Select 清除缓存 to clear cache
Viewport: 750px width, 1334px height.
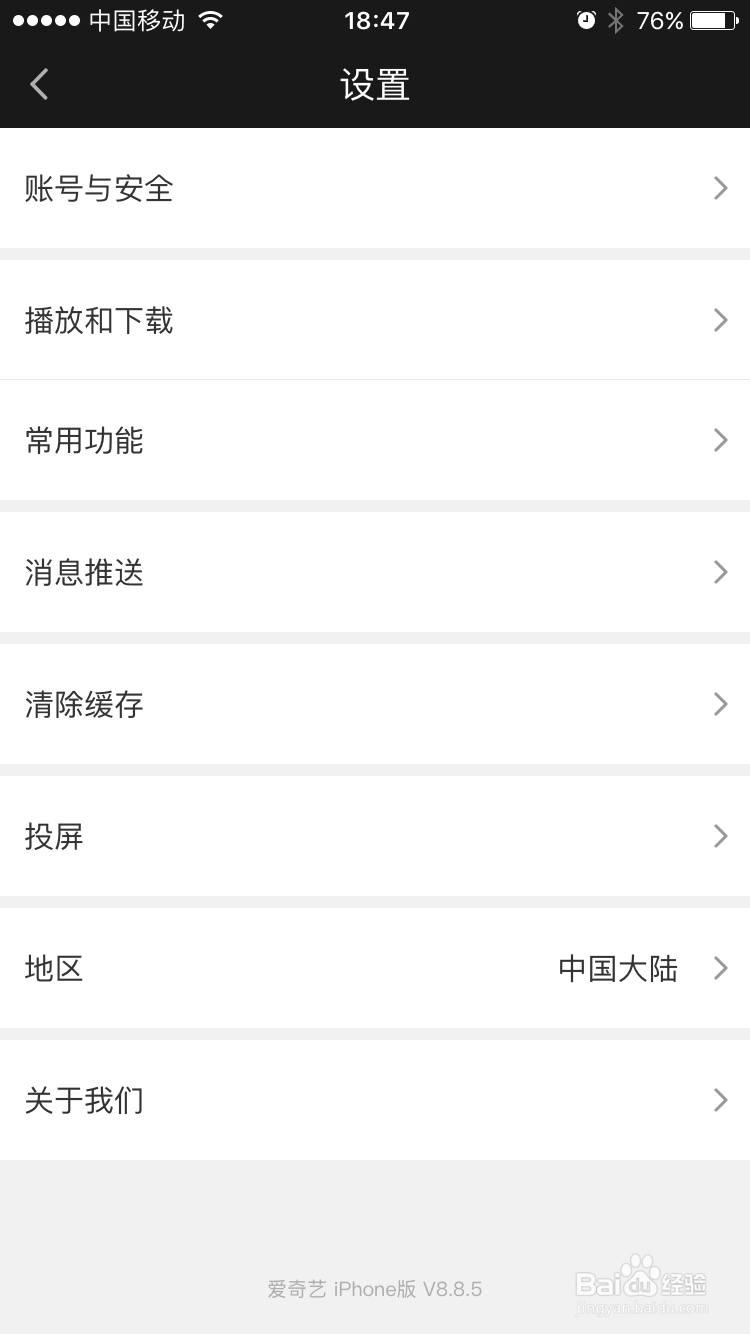point(375,704)
